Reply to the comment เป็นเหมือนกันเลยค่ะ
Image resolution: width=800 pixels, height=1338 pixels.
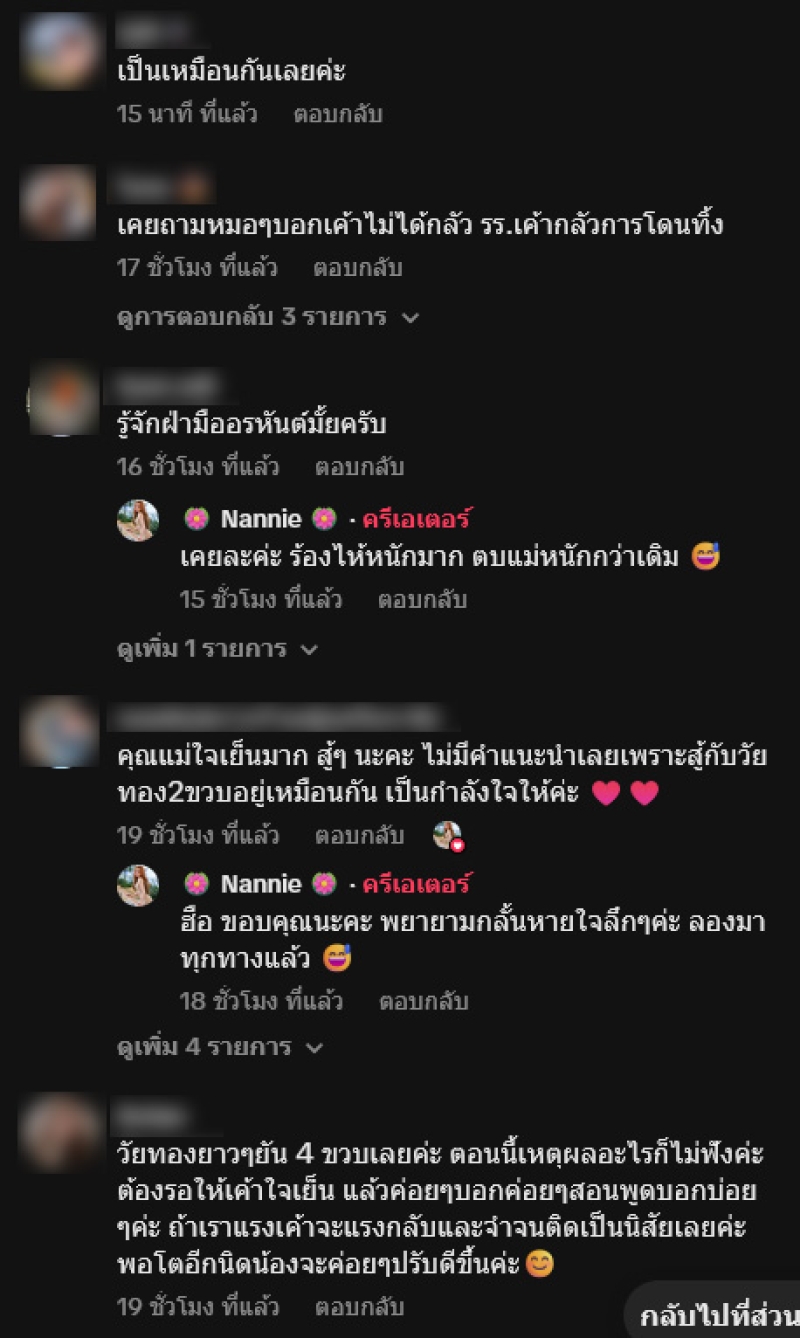click(337, 114)
